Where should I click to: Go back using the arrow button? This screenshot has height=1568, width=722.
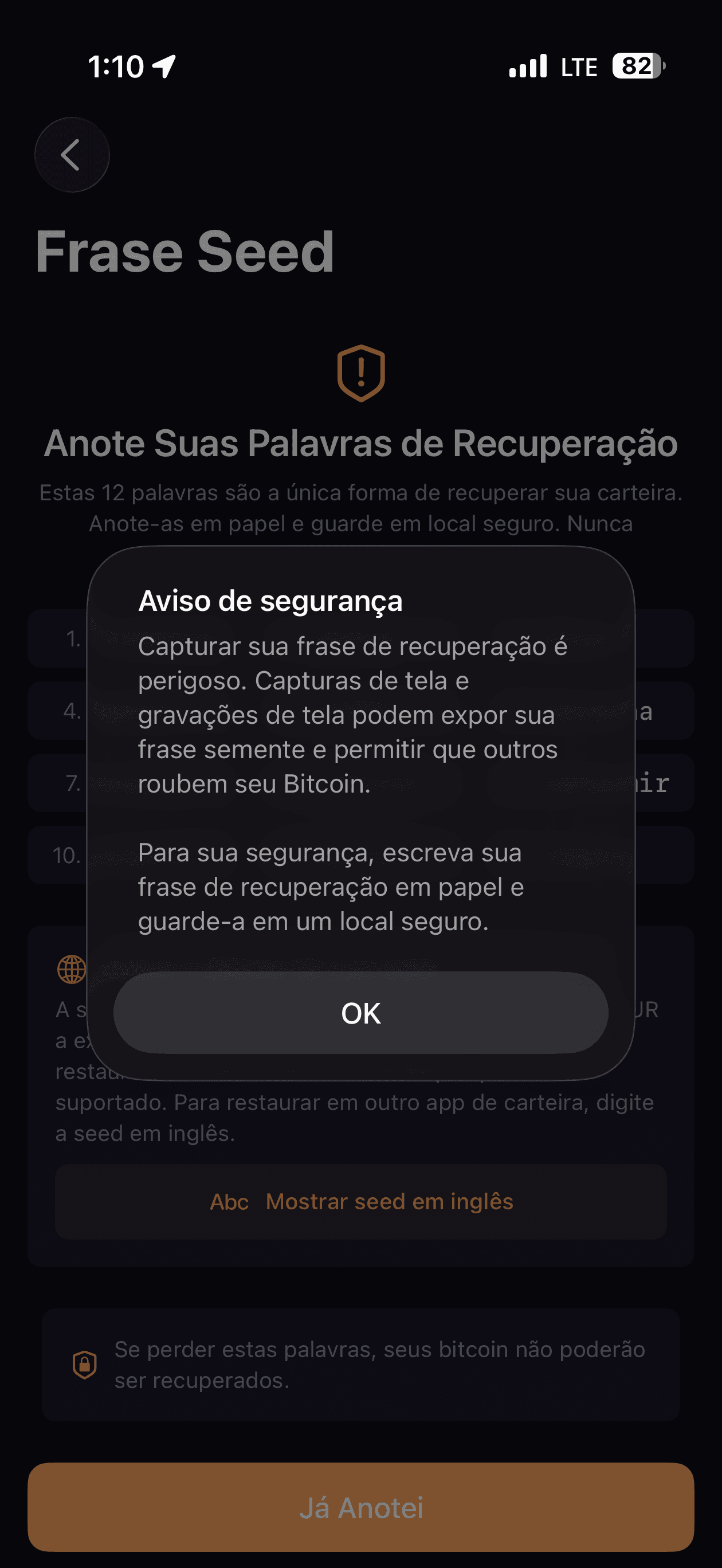point(72,155)
